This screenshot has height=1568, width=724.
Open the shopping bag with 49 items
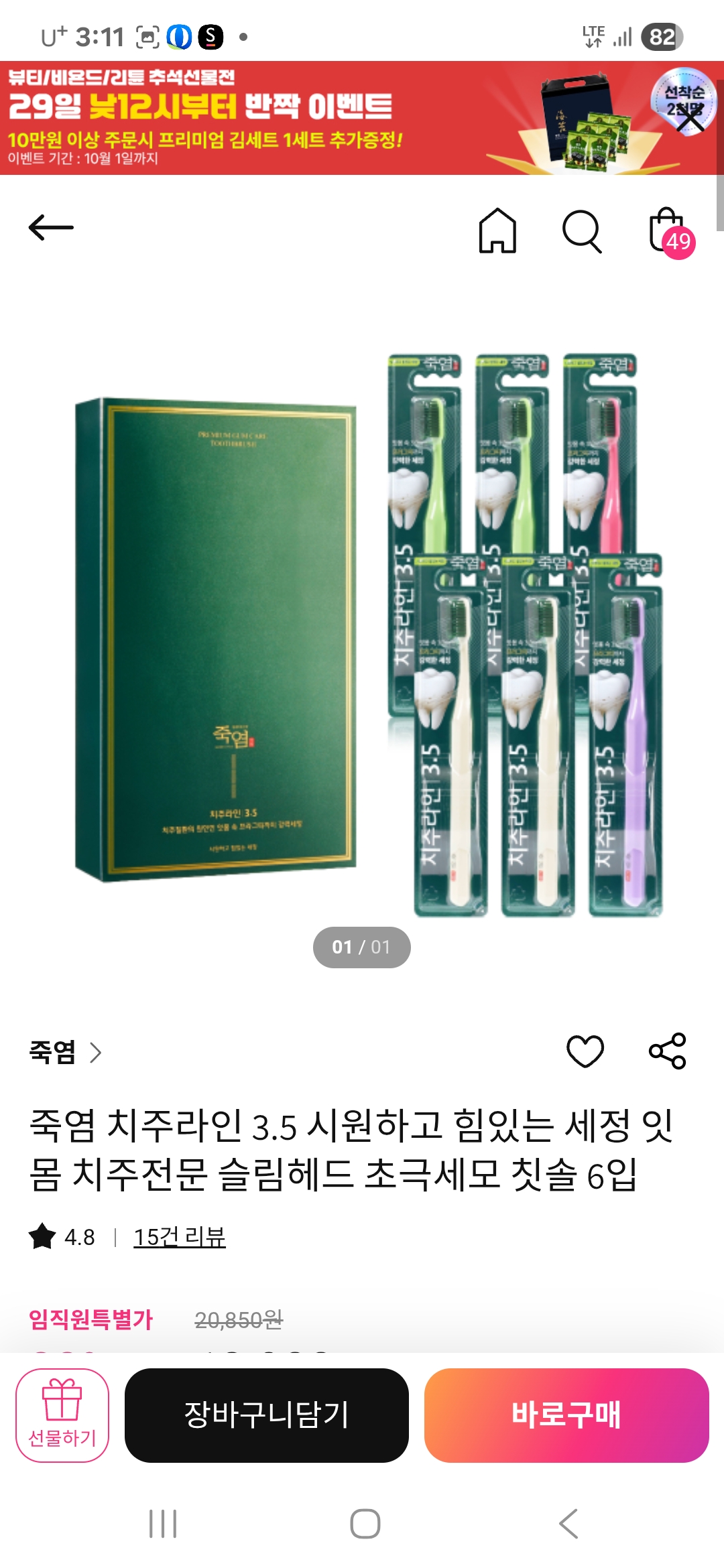click(669, 231)
